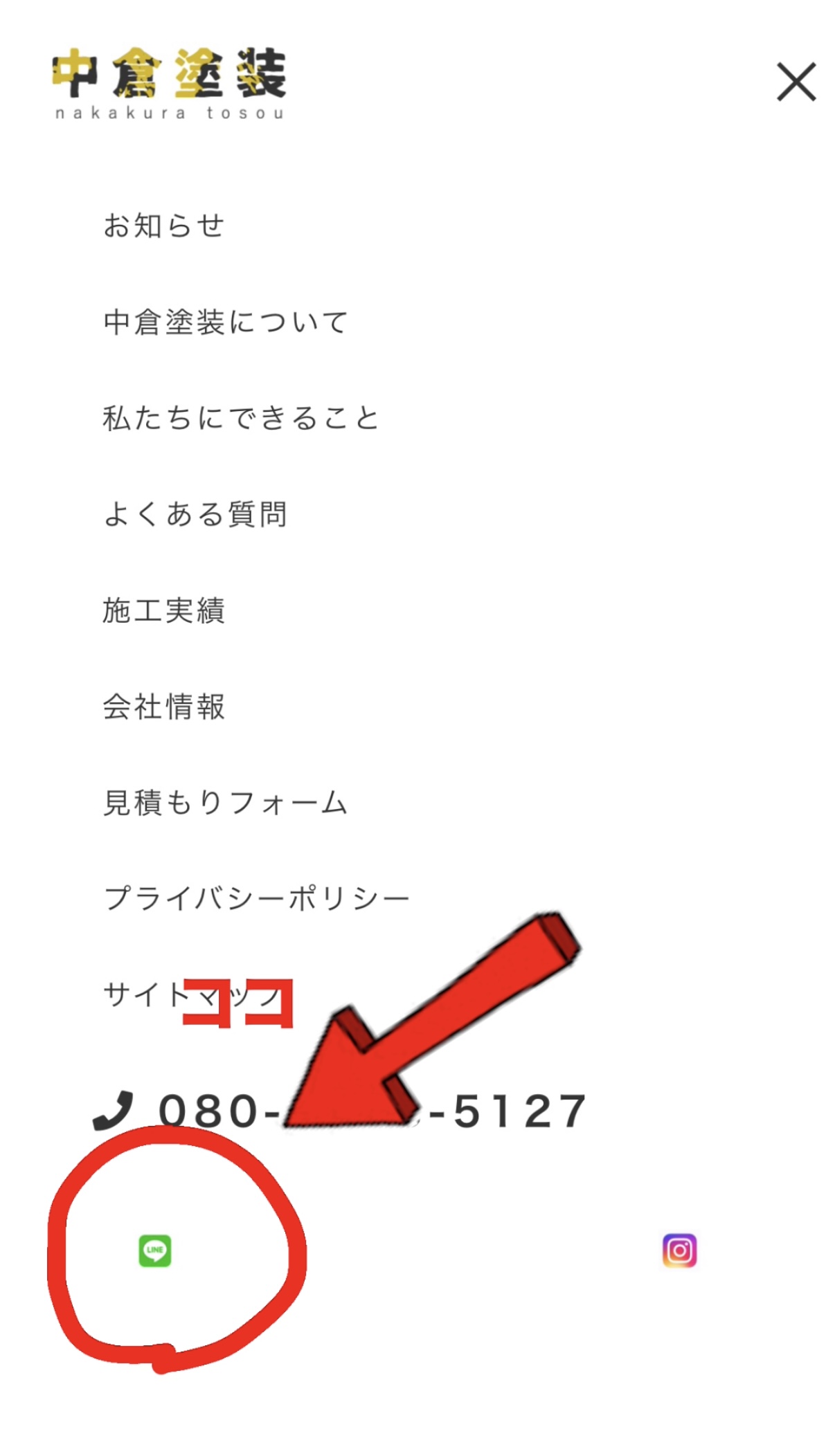View よくある質問 page

coord(195,514)
